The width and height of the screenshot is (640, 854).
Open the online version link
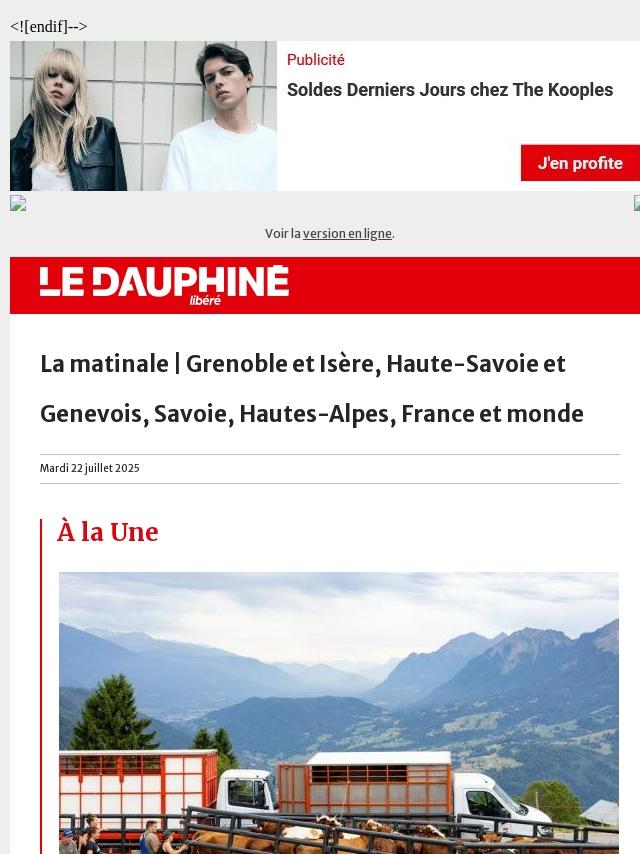[347, 234]
